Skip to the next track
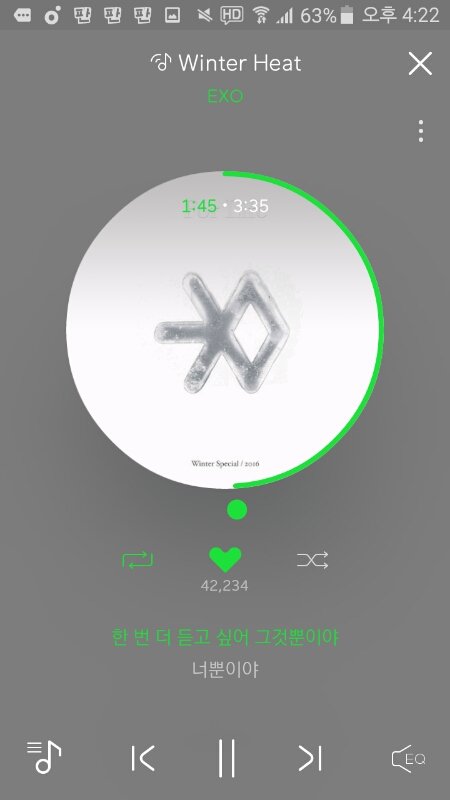 tap(310, 758)
